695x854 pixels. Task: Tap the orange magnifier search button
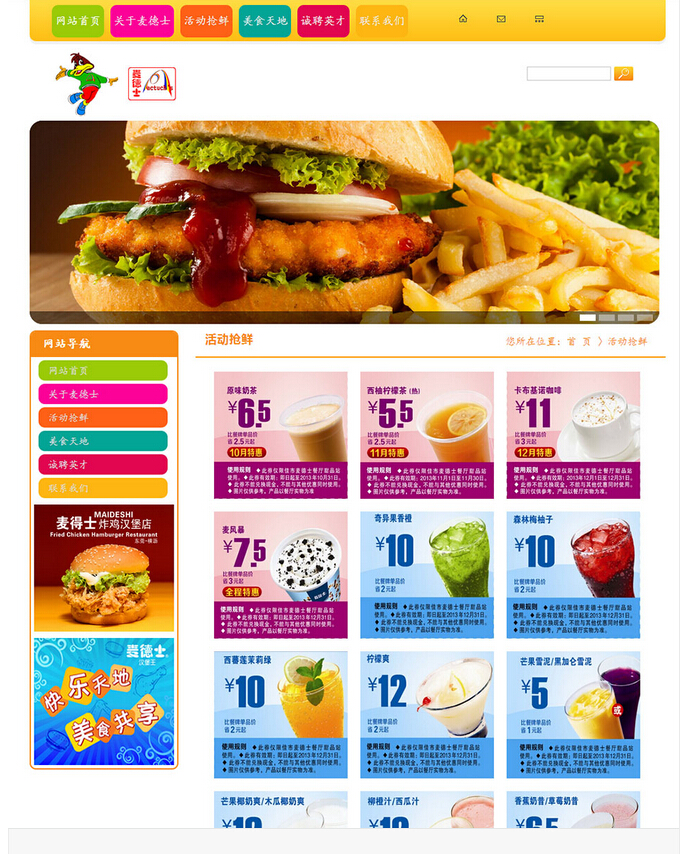(x=623, y=74)
